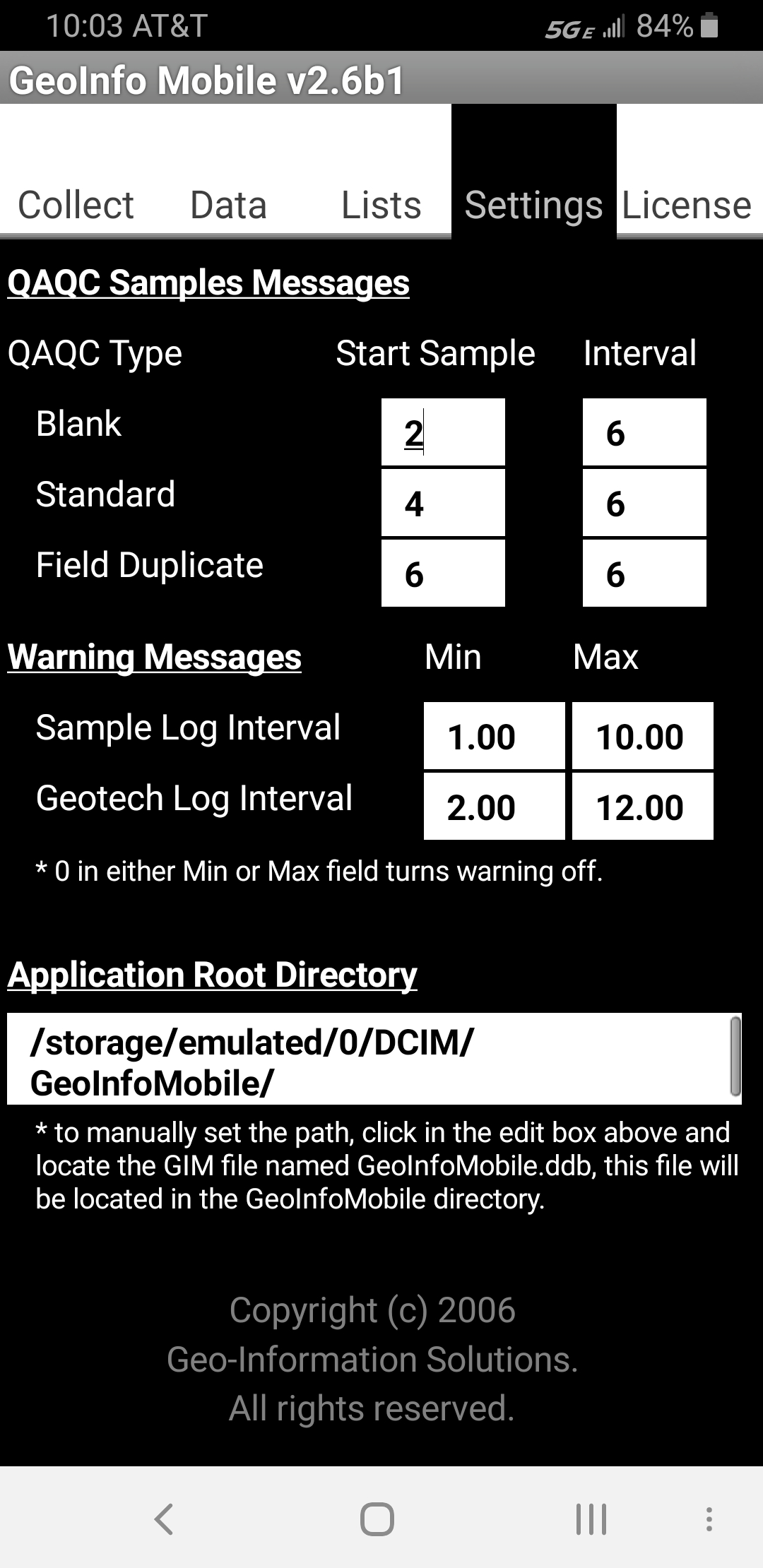Edit Field Duplicate Start Sample field

443,574
